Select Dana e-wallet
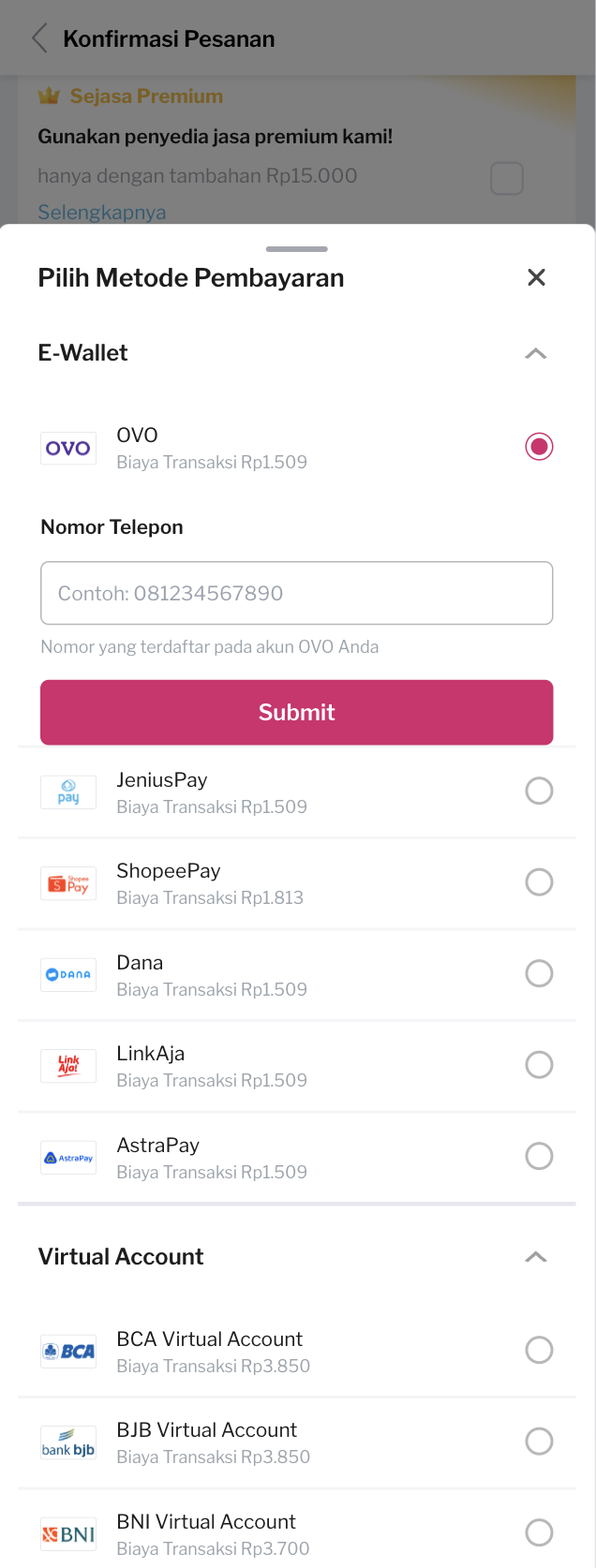The image size is (596, 1568). click(x=539, y=974)
